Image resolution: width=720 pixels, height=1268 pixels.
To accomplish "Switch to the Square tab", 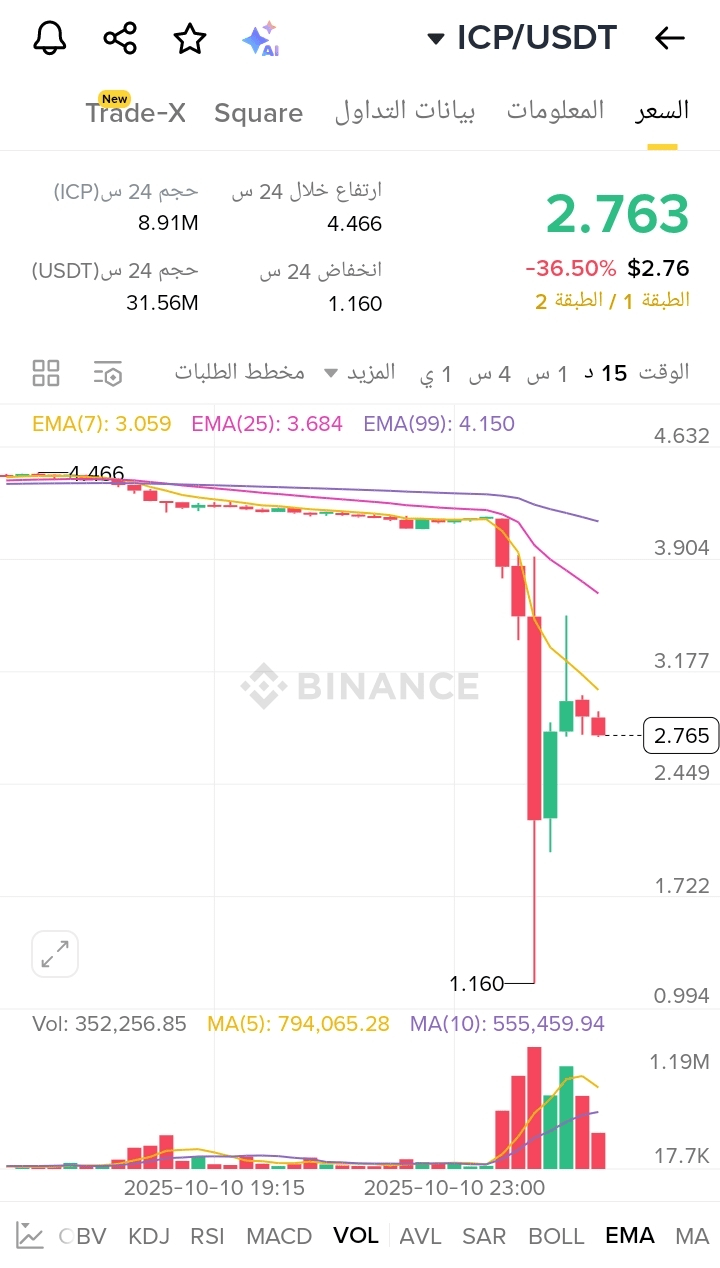I will 258,113.
